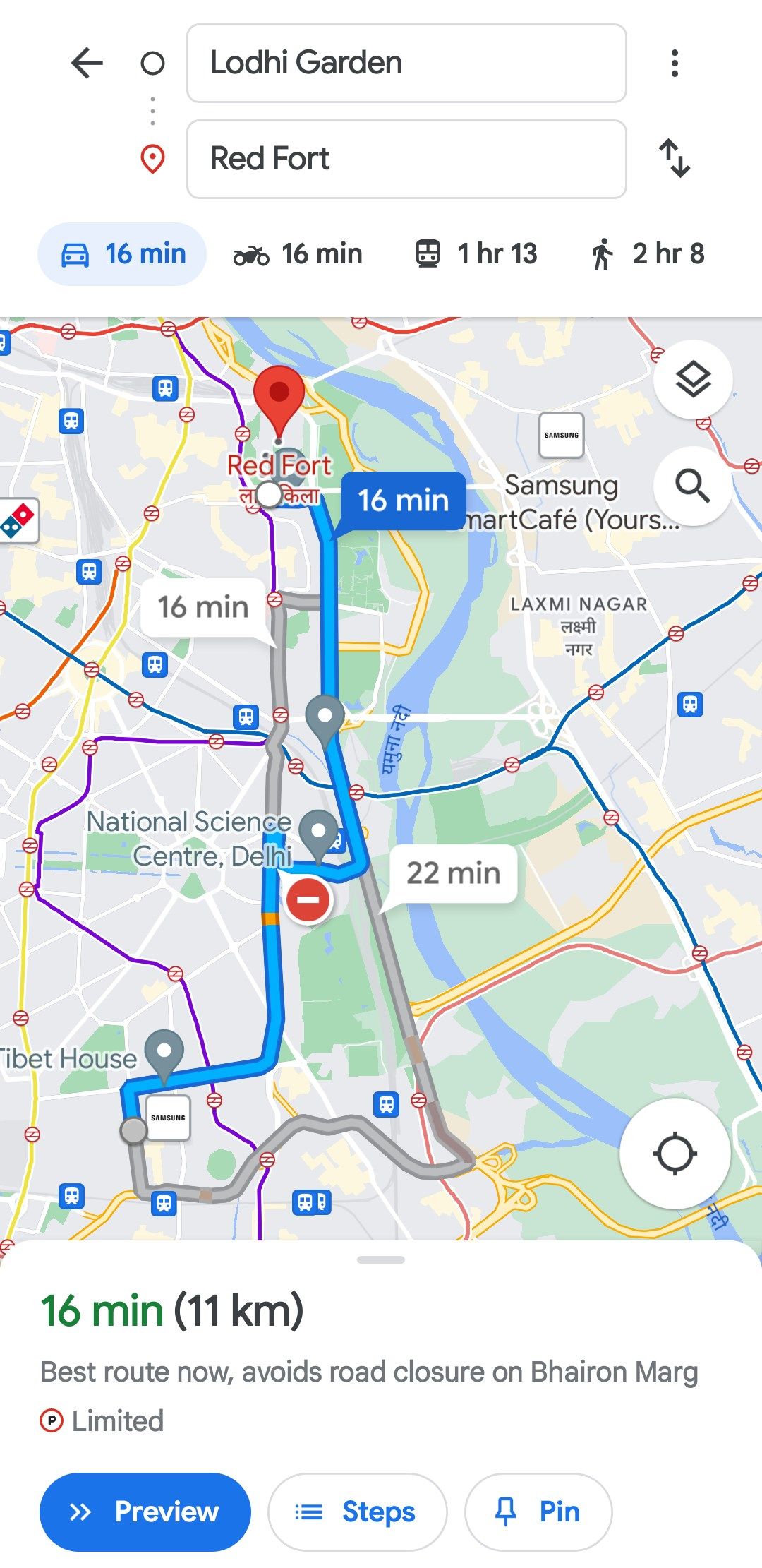Switch to the motorcycle travel mode
The width and height of the screenshot is (762, 1568).
298,254
